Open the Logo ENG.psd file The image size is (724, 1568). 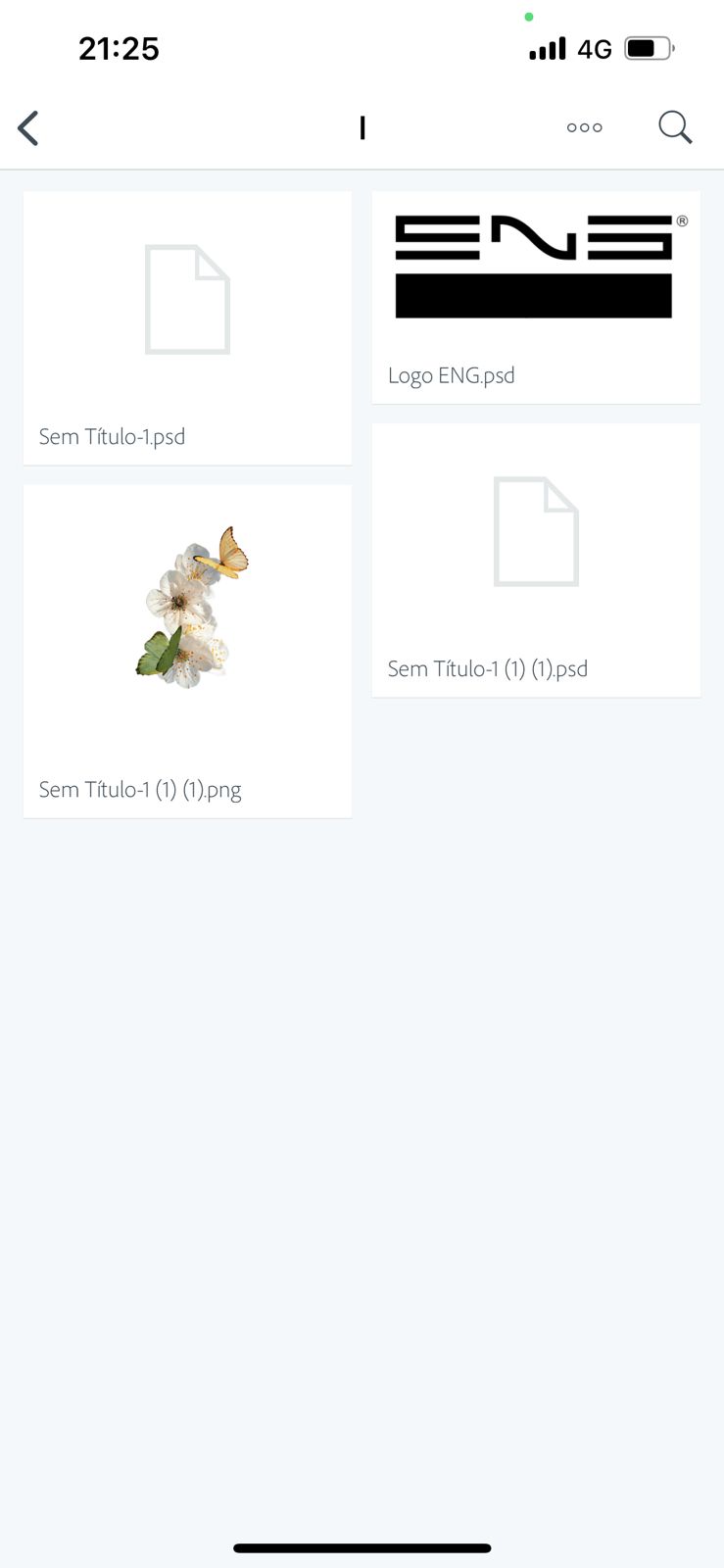536,297
